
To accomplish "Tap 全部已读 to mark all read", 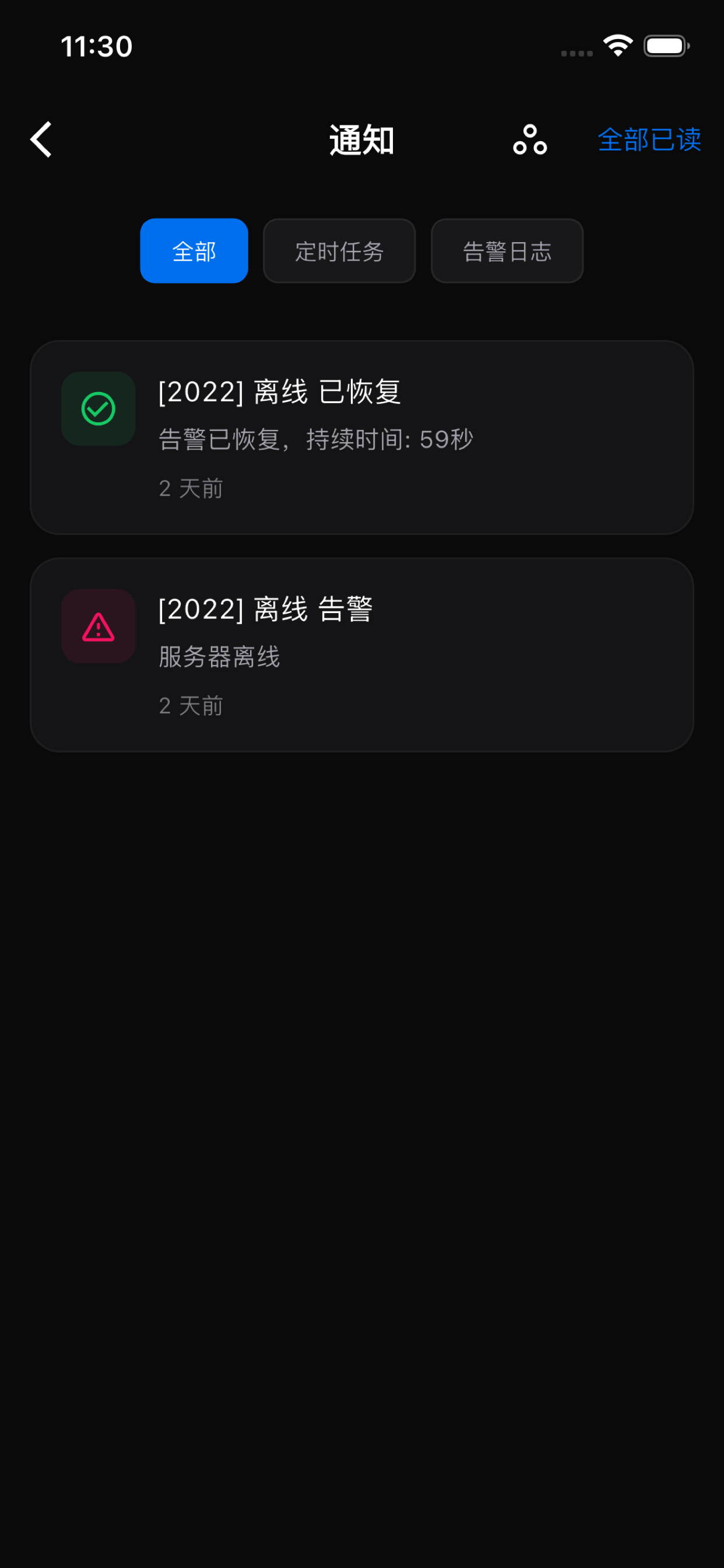I will click(649, 139).
